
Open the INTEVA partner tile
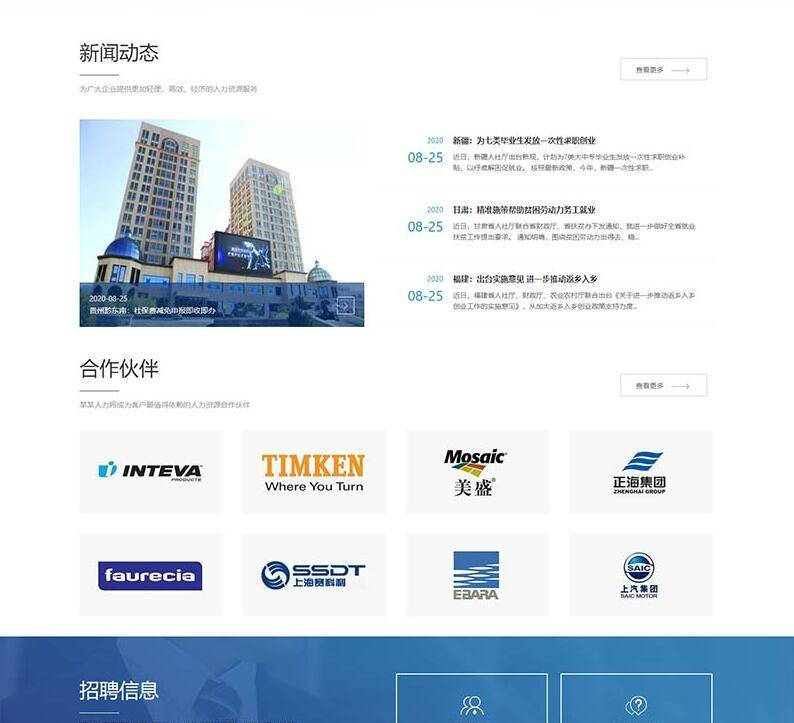151,471
